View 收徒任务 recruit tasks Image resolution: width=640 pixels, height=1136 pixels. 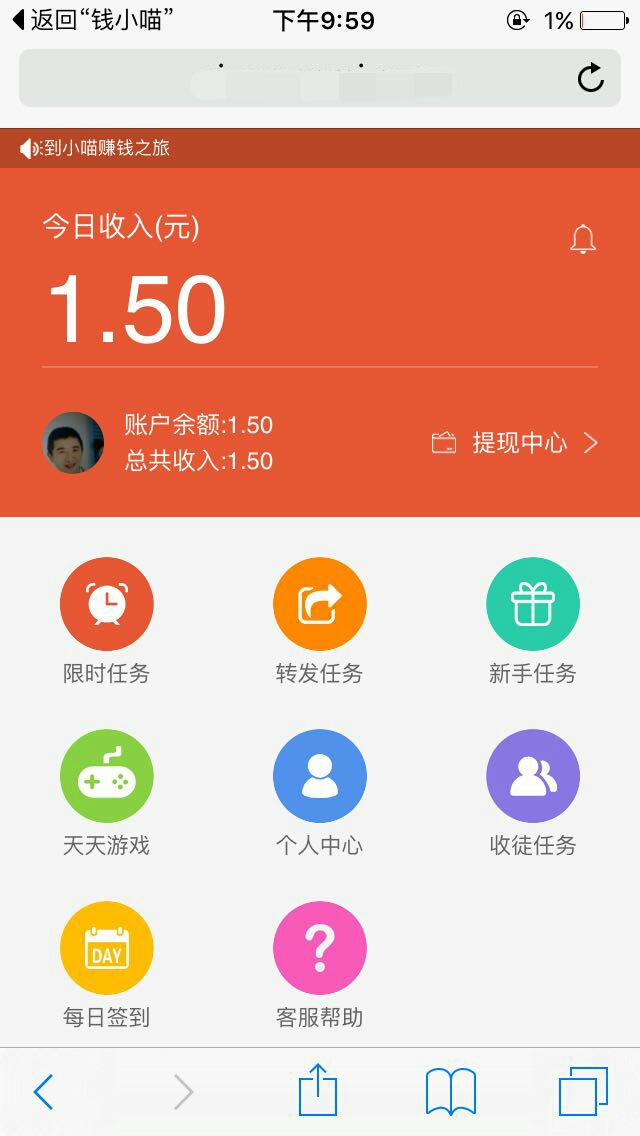[x=533, y=793]
